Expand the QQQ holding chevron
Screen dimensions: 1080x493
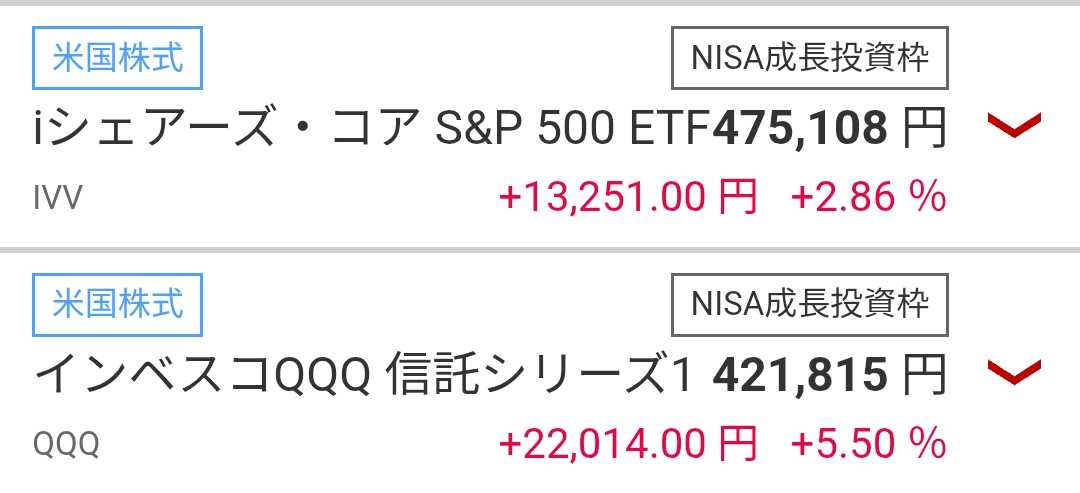[x=1014, y=373]
